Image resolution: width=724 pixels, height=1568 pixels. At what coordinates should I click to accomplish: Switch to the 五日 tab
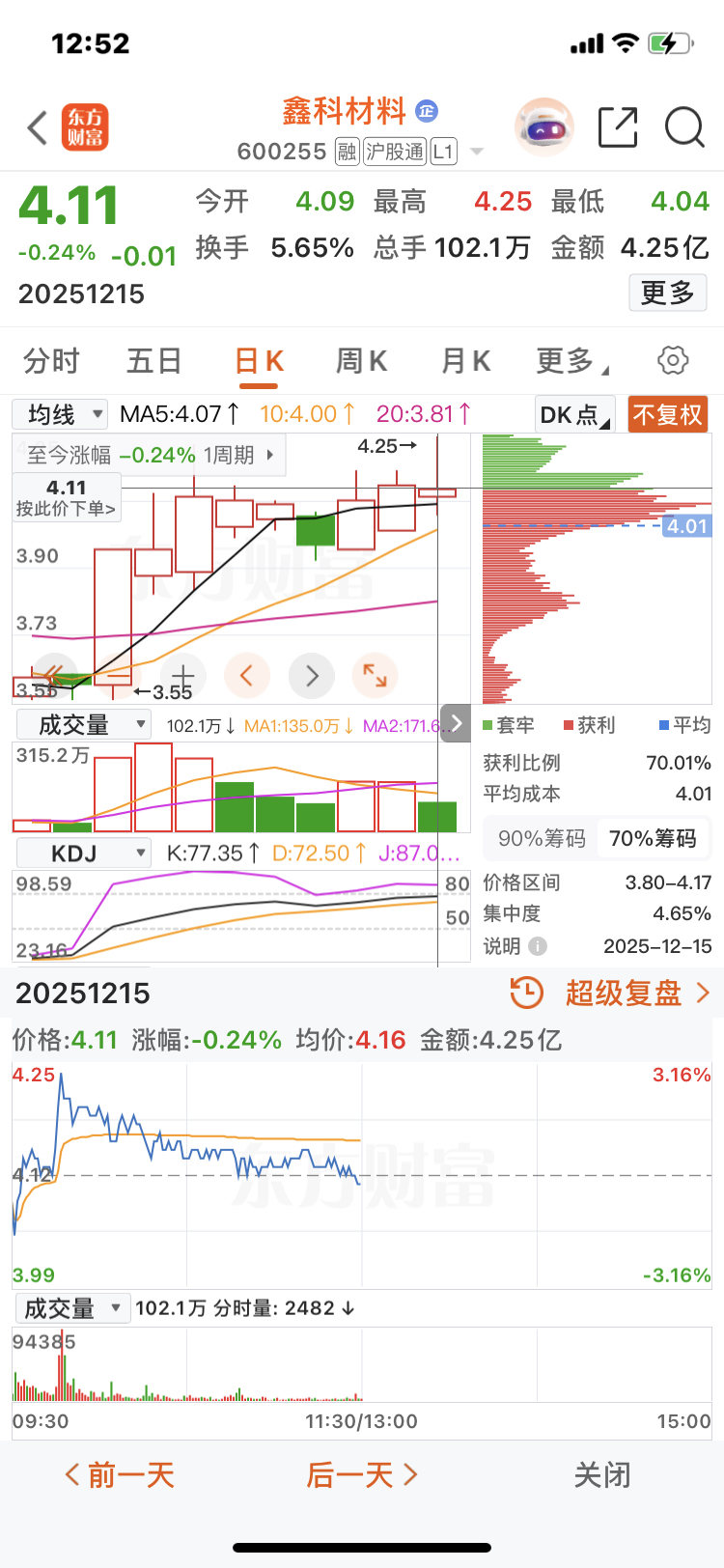pyautogui.click(x=154, y=362)
